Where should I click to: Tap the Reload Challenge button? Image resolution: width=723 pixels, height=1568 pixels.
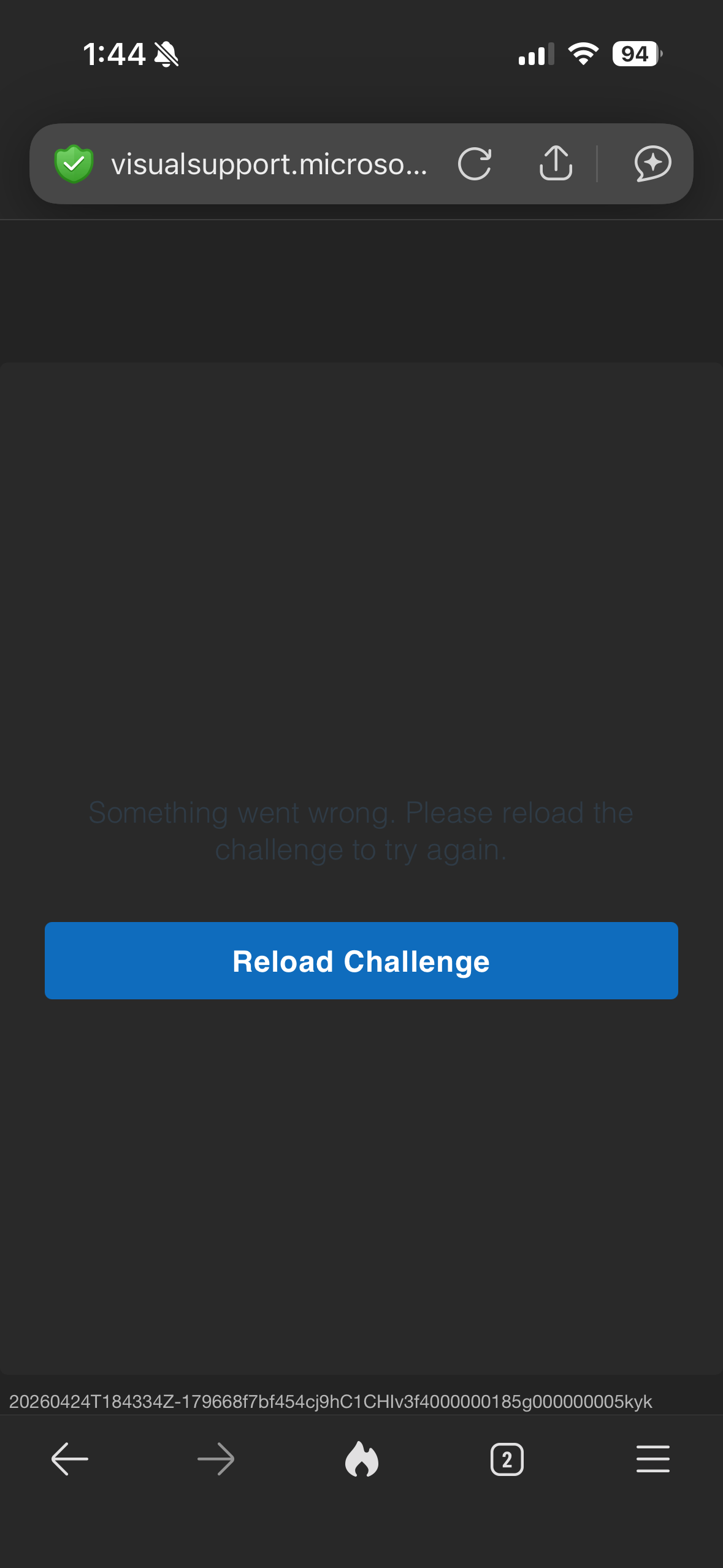pyautogui.click(x=361, y=961)
